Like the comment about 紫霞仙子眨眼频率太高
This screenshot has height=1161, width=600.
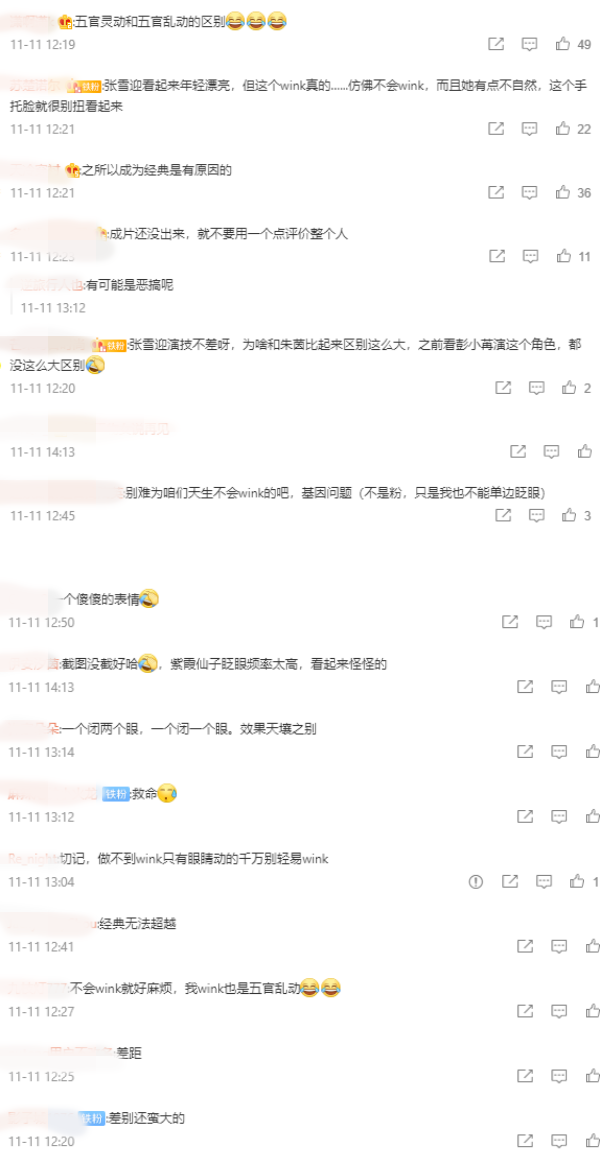click(x=592, y=687)
